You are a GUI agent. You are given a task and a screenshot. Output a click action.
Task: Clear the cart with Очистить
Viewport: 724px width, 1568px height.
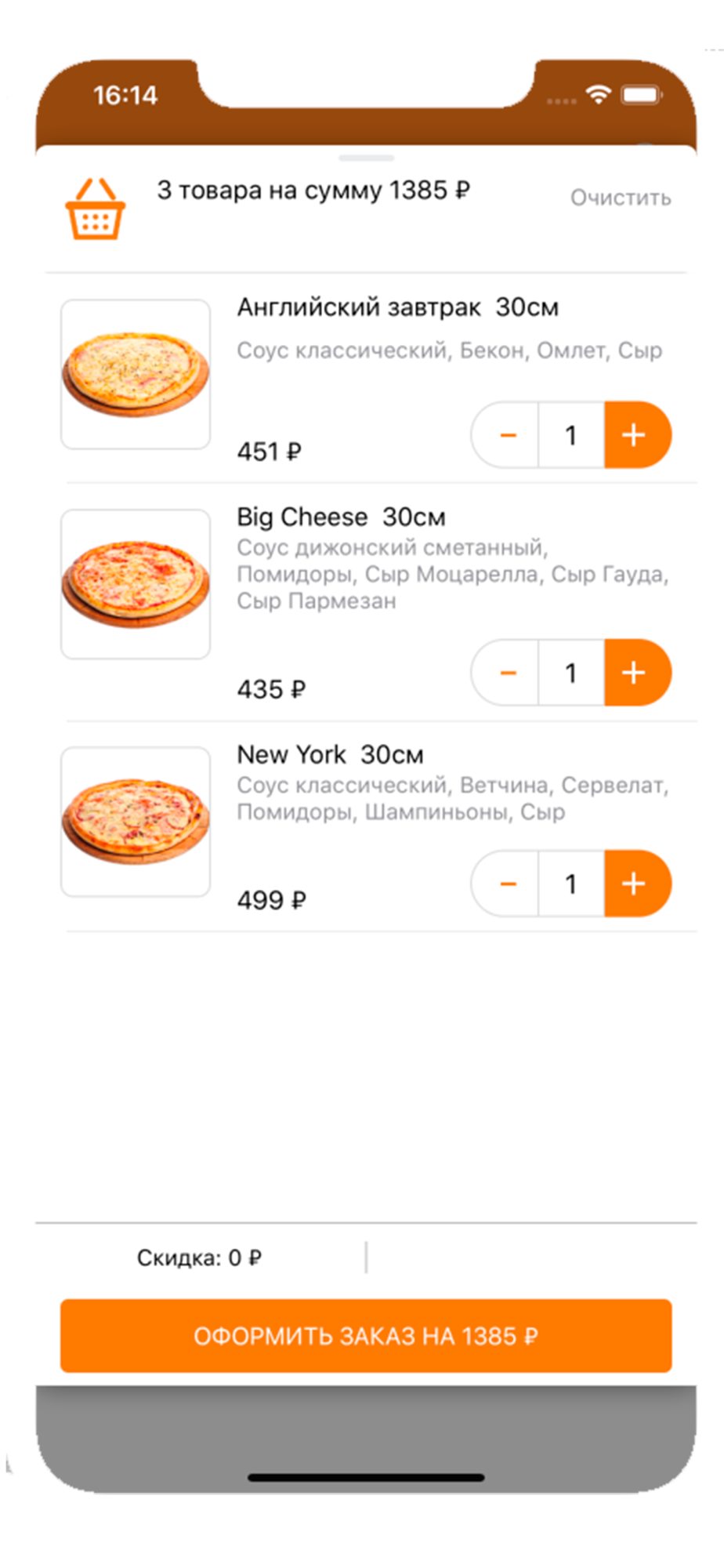pos(621,198)
